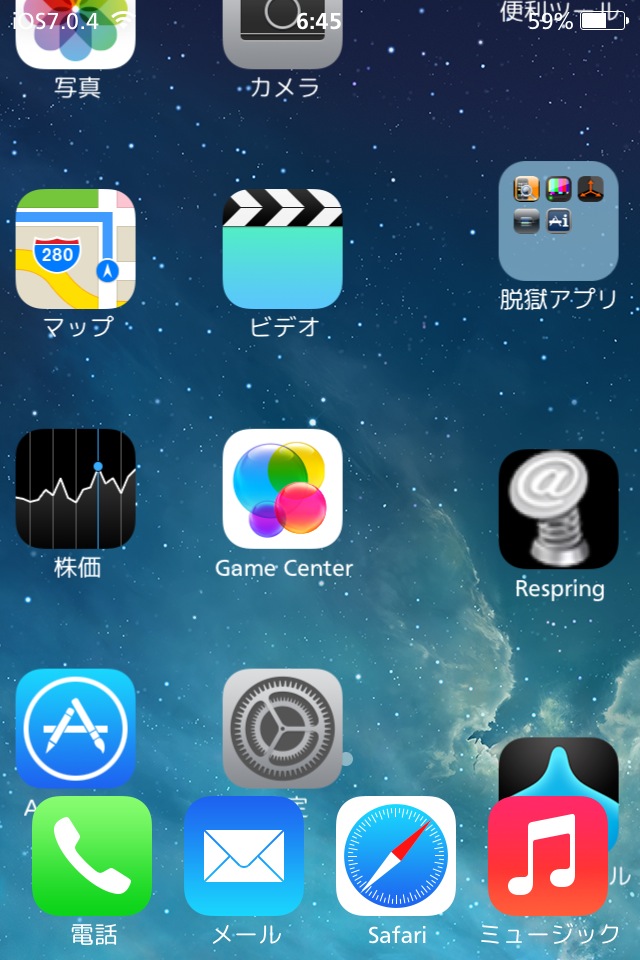The width and height of the screenshot is (640, 960).
Task: Open the Settings gear app
Action: click(x=283, y=726)
